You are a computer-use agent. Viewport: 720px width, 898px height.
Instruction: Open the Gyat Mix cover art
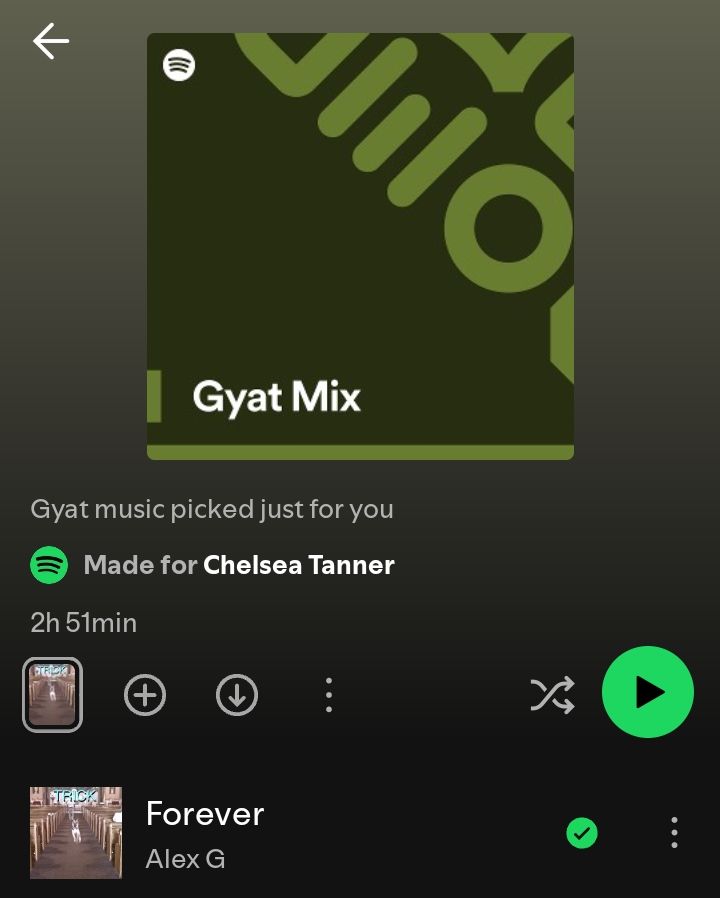click(360, 246)
